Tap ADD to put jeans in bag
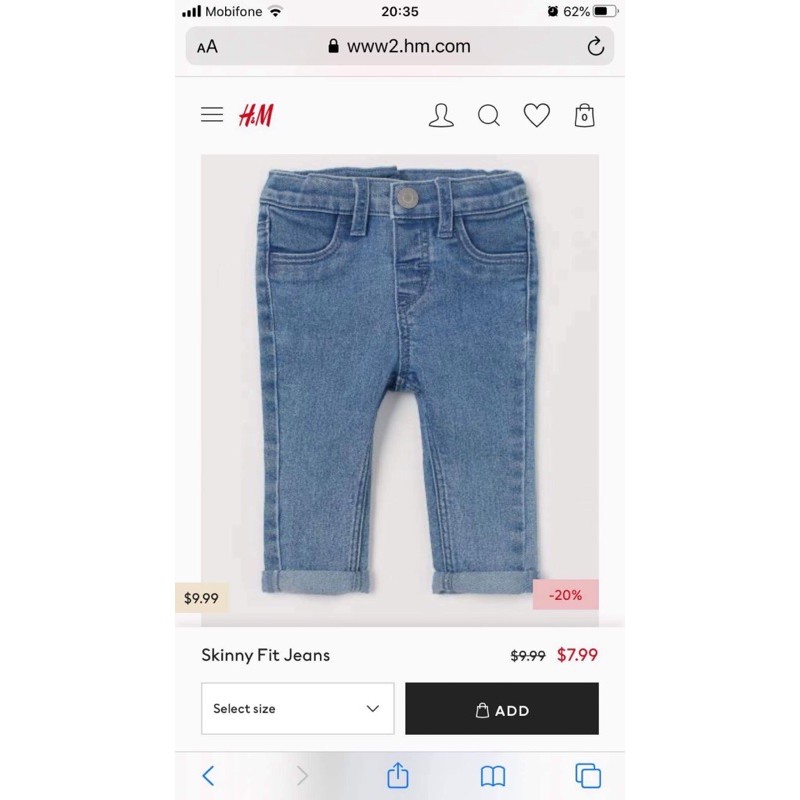800x800 pixels. click(x=502, y=709)
